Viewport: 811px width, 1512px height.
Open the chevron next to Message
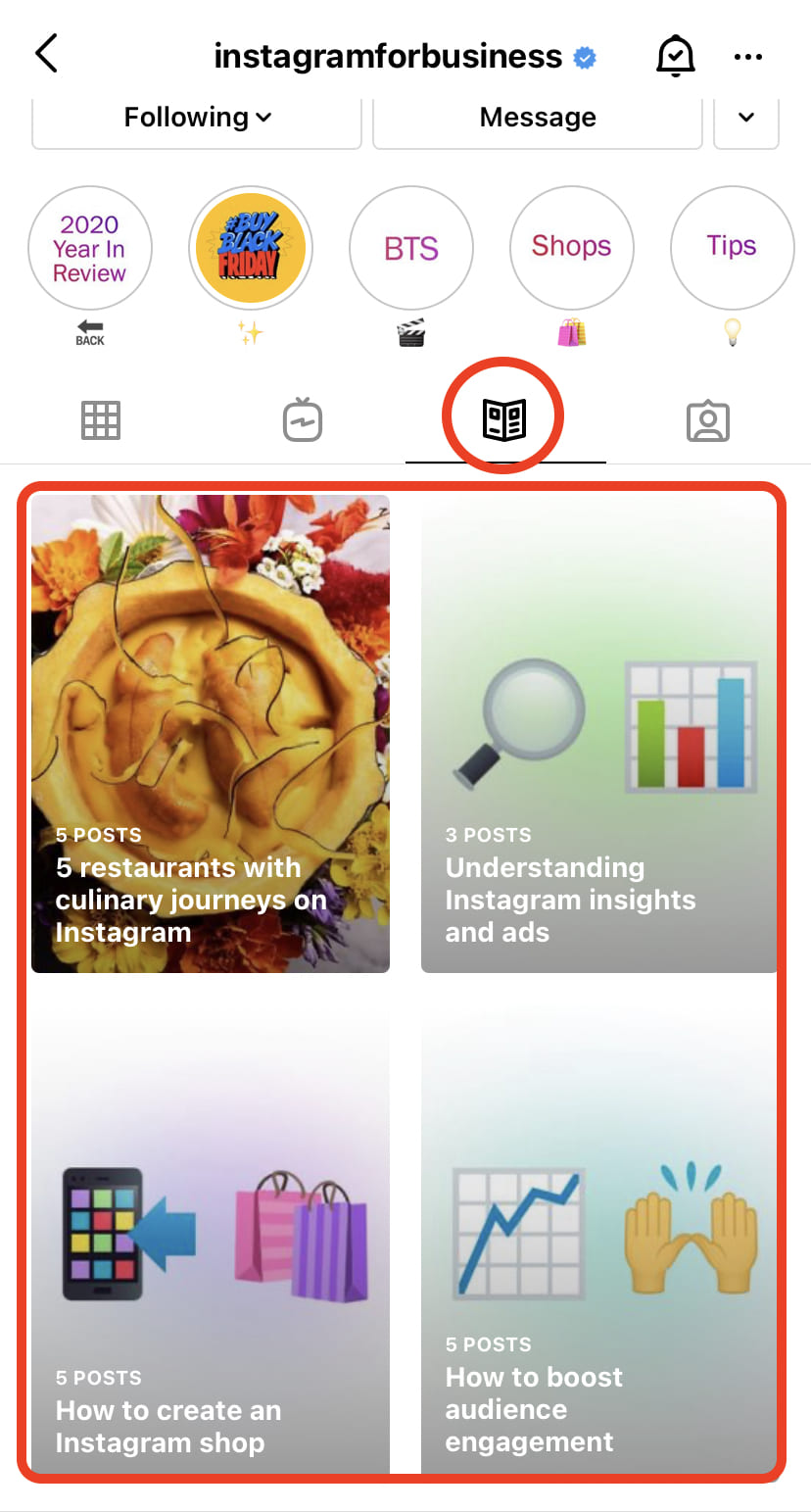tap(746, 117)
